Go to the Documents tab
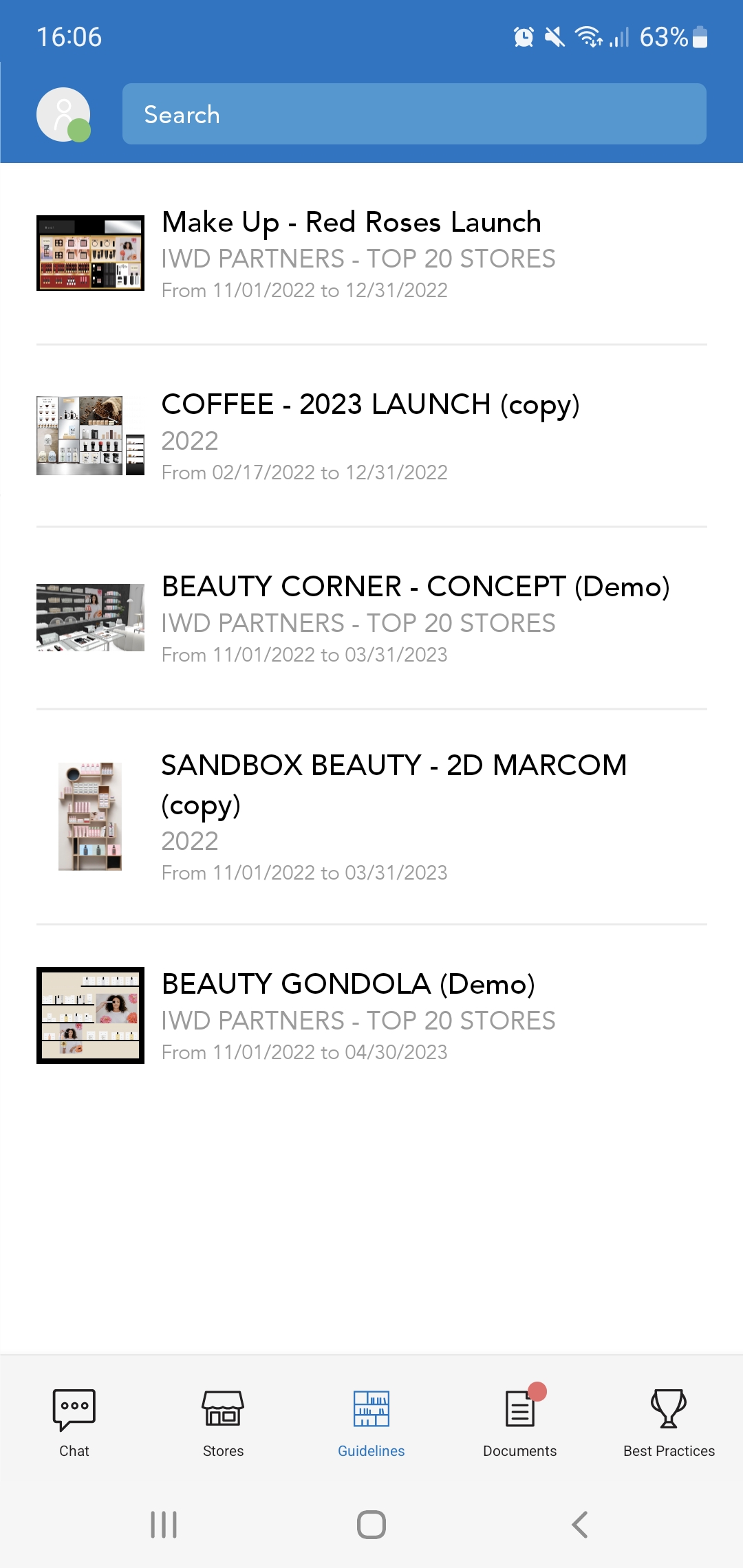The width and height of the screenshot is (743, 1568). click(x=520, y=1422)
